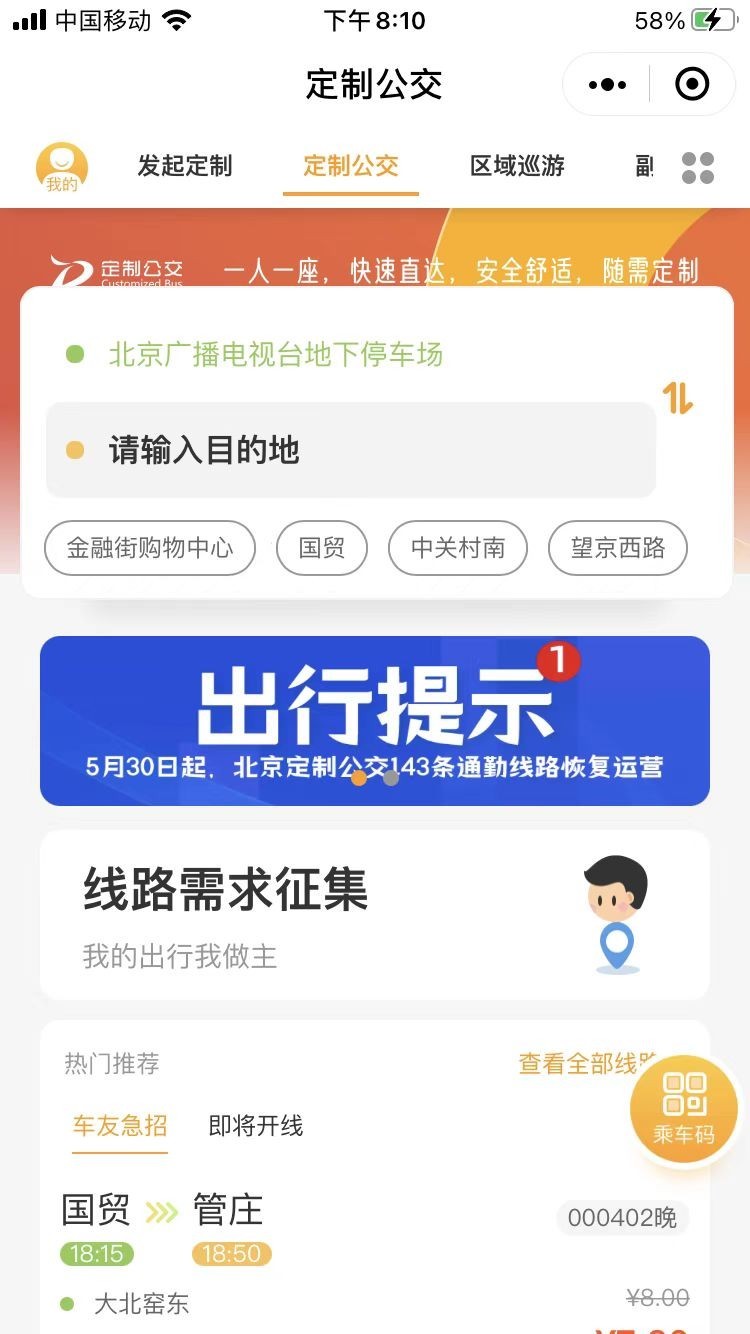Switch to the 即将开线 tab
750x1334 pixels.
pyautogui.click(x=256, y=1126)
